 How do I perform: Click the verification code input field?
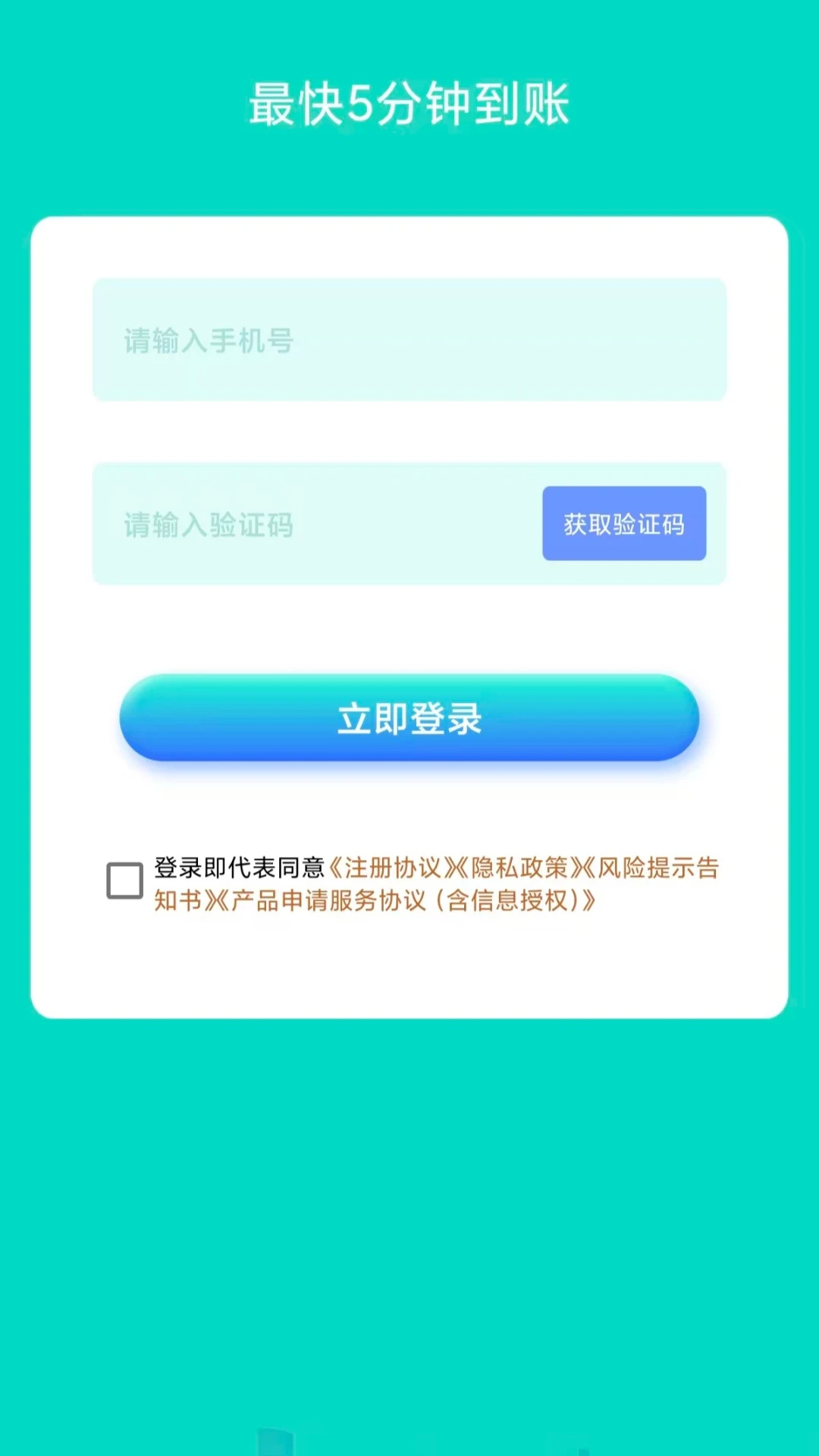tap(303, 525)
